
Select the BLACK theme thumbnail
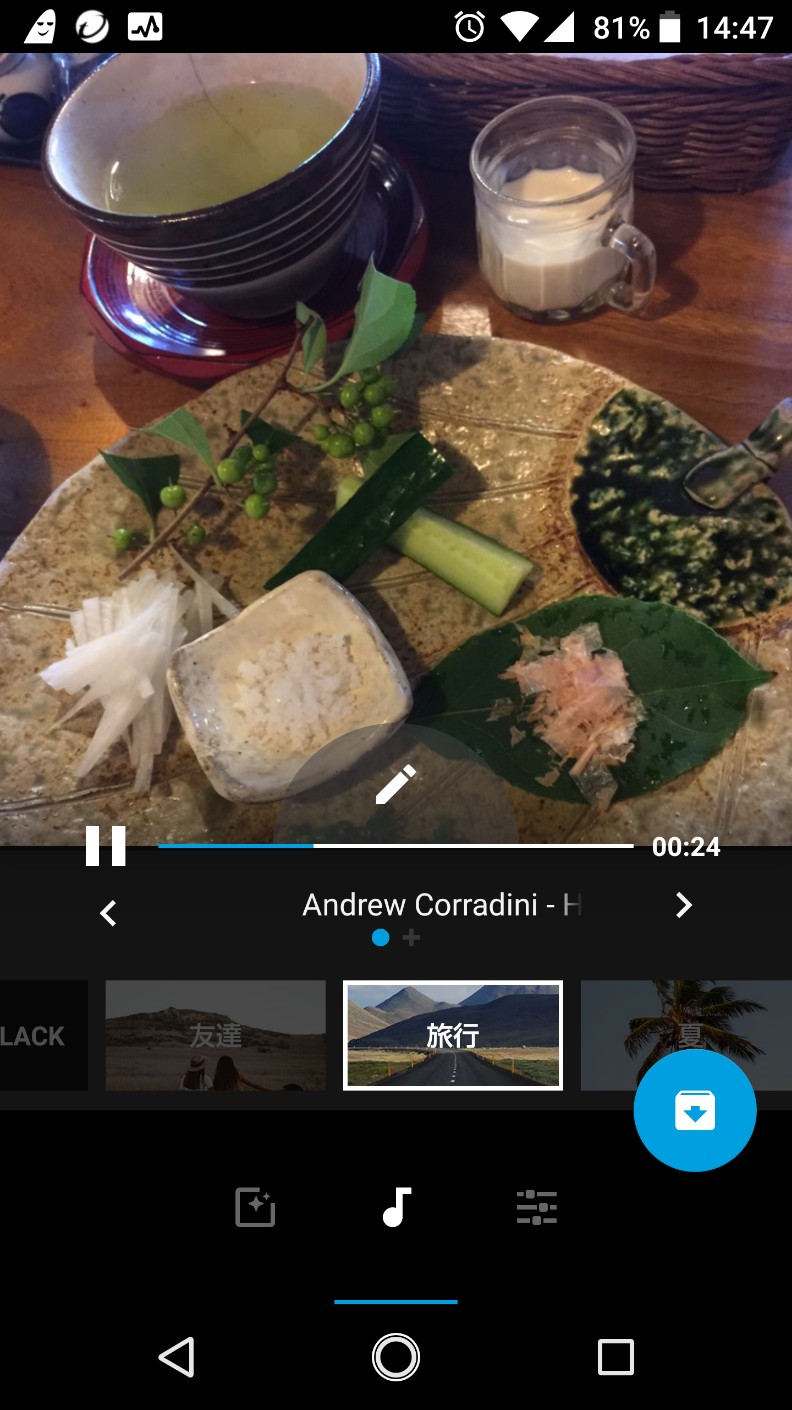pyautogui.click(x=40, y=1035)
